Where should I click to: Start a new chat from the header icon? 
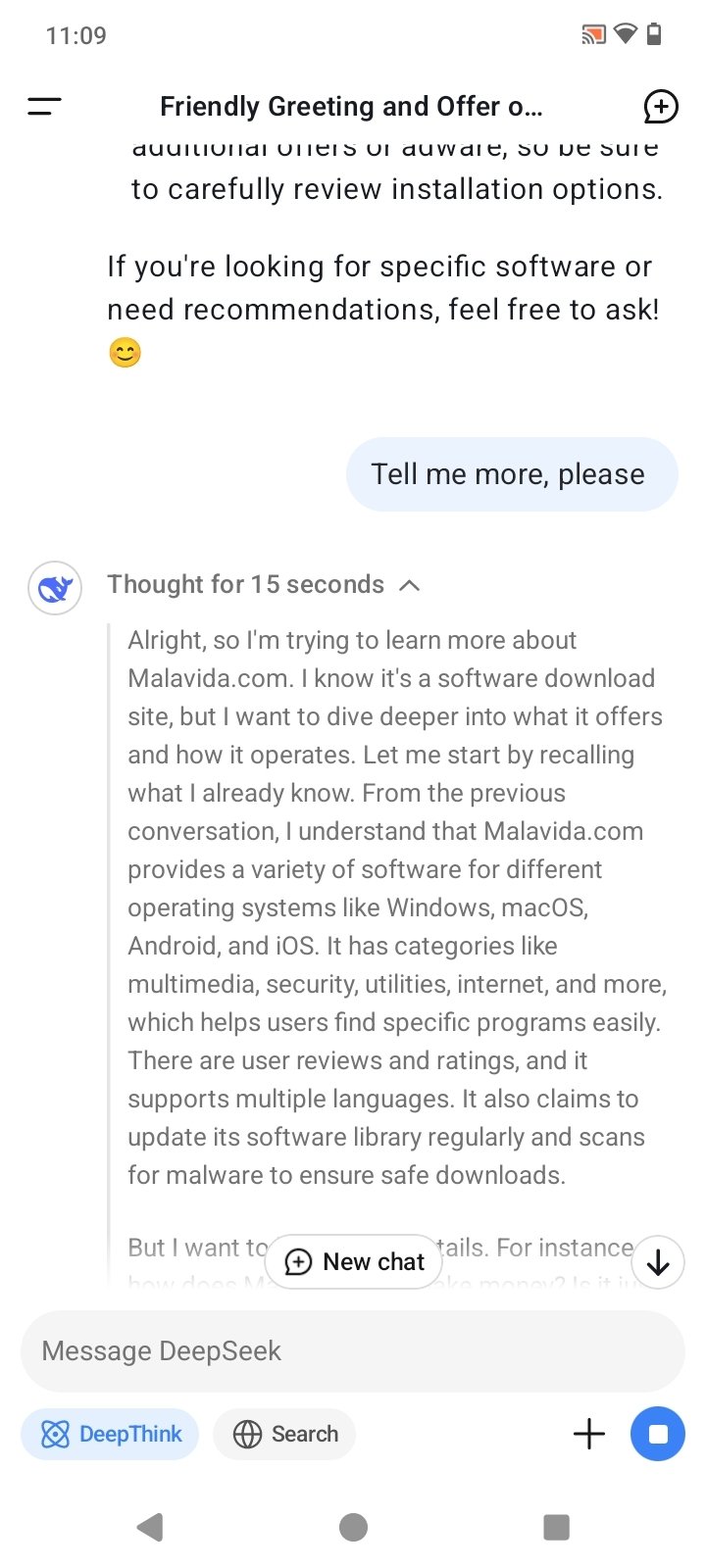click(660, 107)
